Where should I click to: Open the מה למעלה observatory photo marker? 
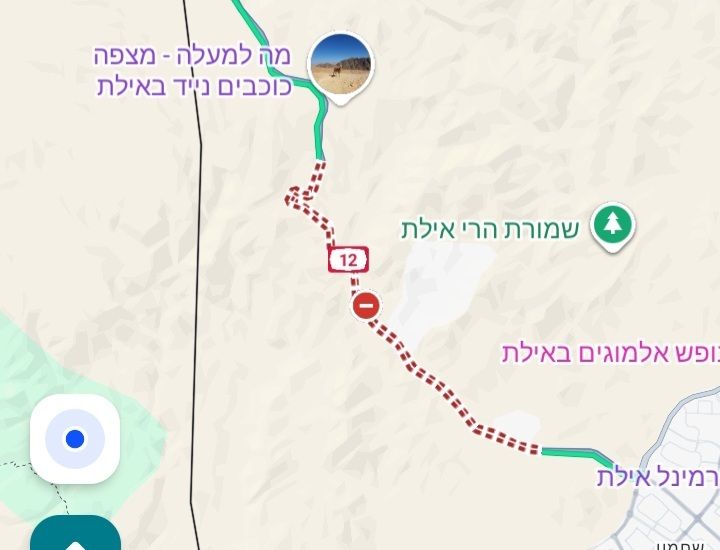click(341, 65)
